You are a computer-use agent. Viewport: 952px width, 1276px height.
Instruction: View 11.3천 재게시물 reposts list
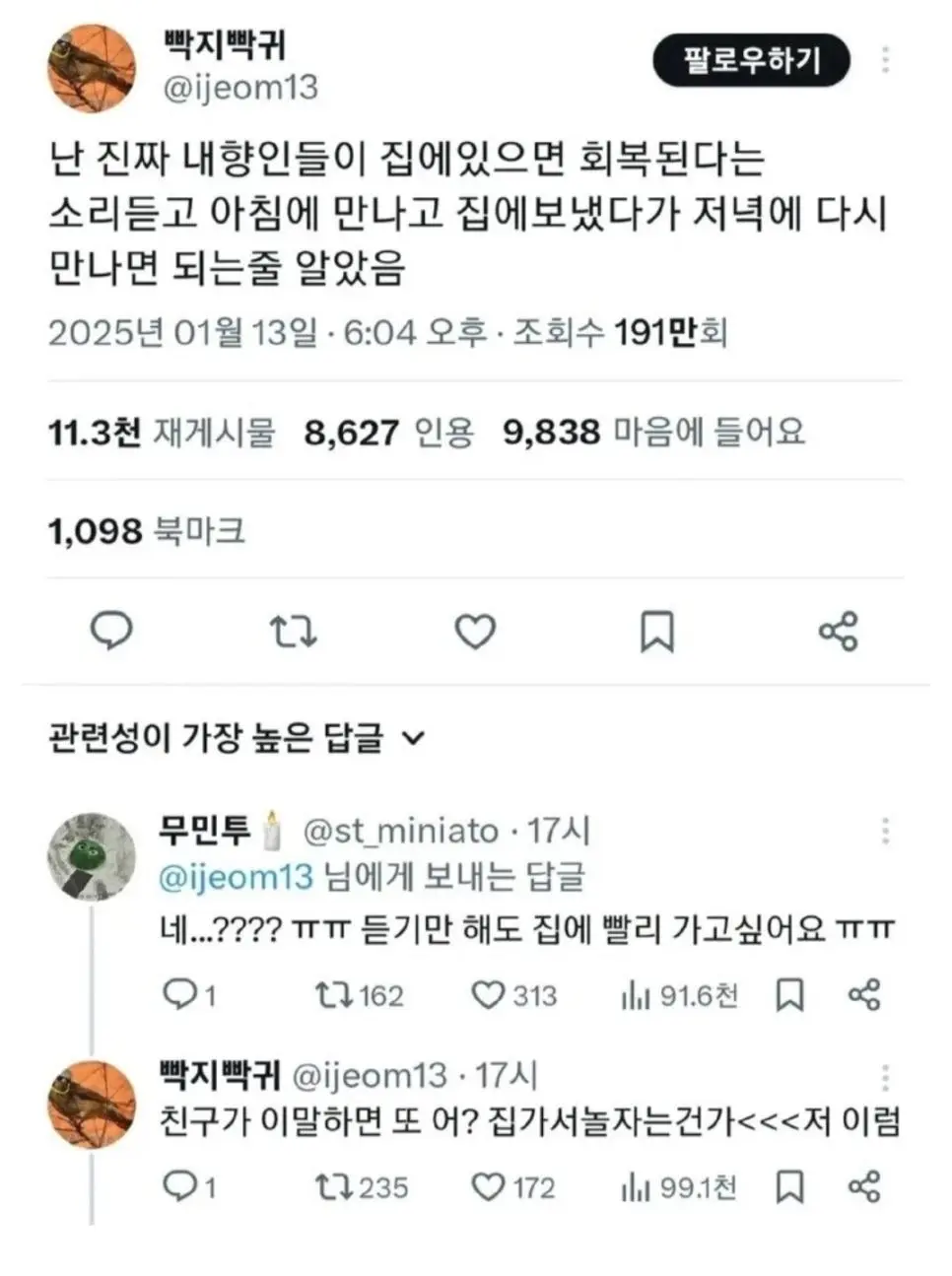point(163,432)
